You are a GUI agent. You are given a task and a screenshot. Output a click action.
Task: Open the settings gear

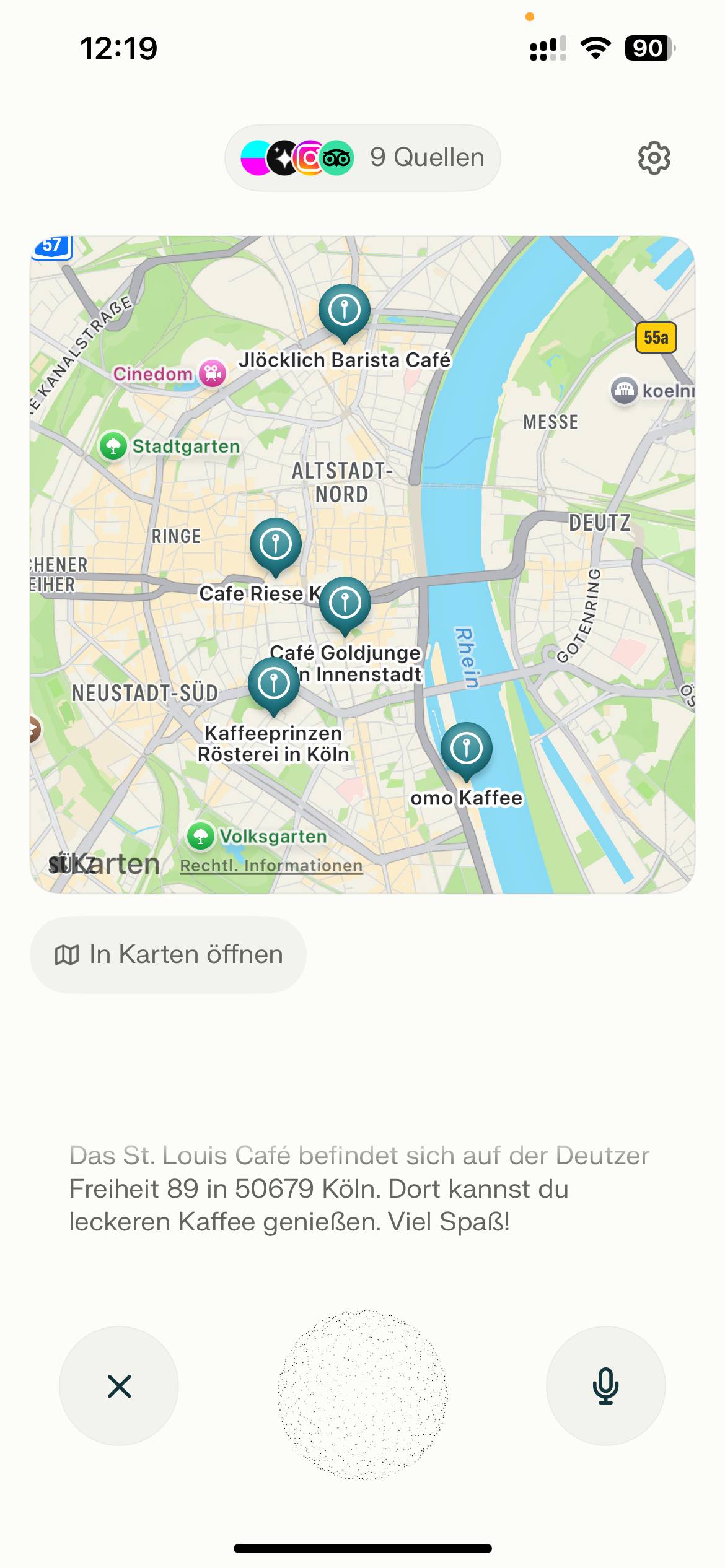[x=654, y=158]
